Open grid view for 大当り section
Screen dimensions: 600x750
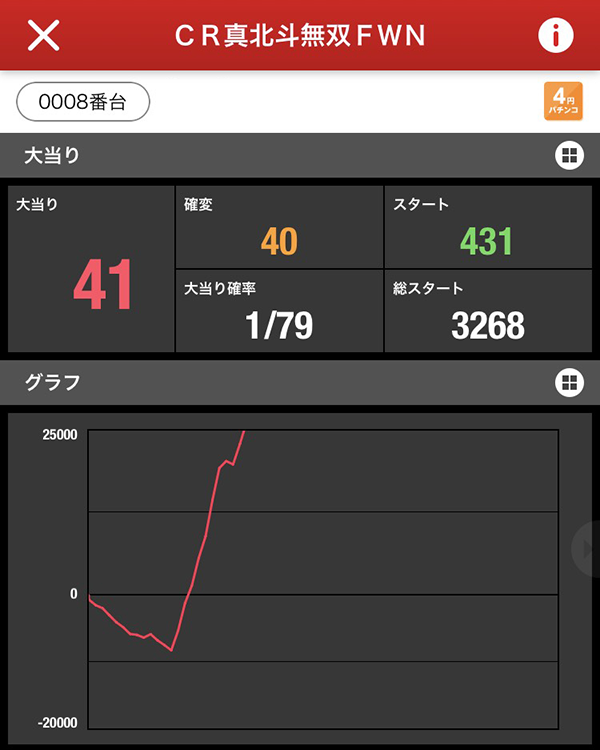tap(568, 155)
